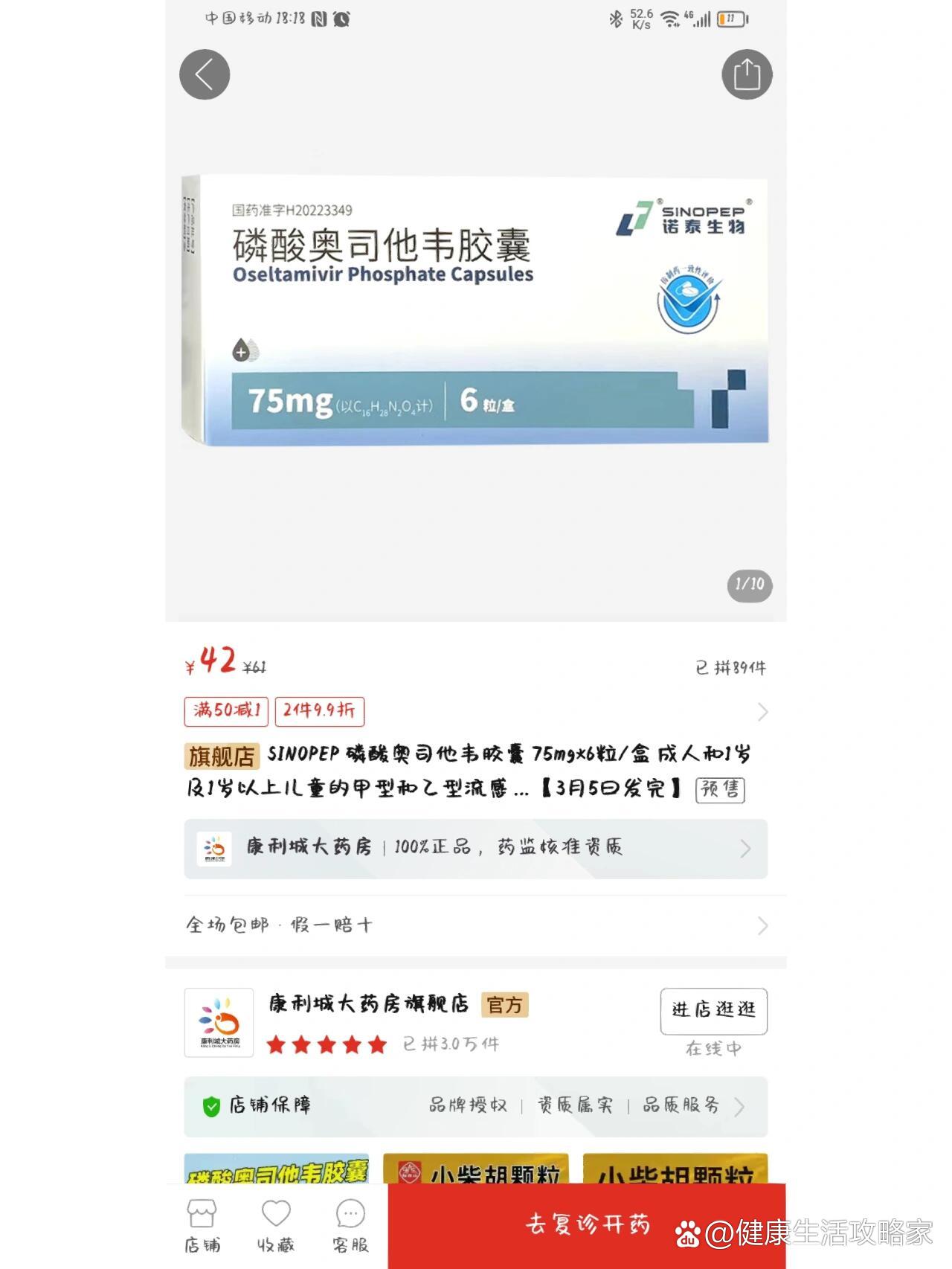Expand the coupon row with its chevron
The width and height of the screenshot is (952, 1269).
click(763, 712)
